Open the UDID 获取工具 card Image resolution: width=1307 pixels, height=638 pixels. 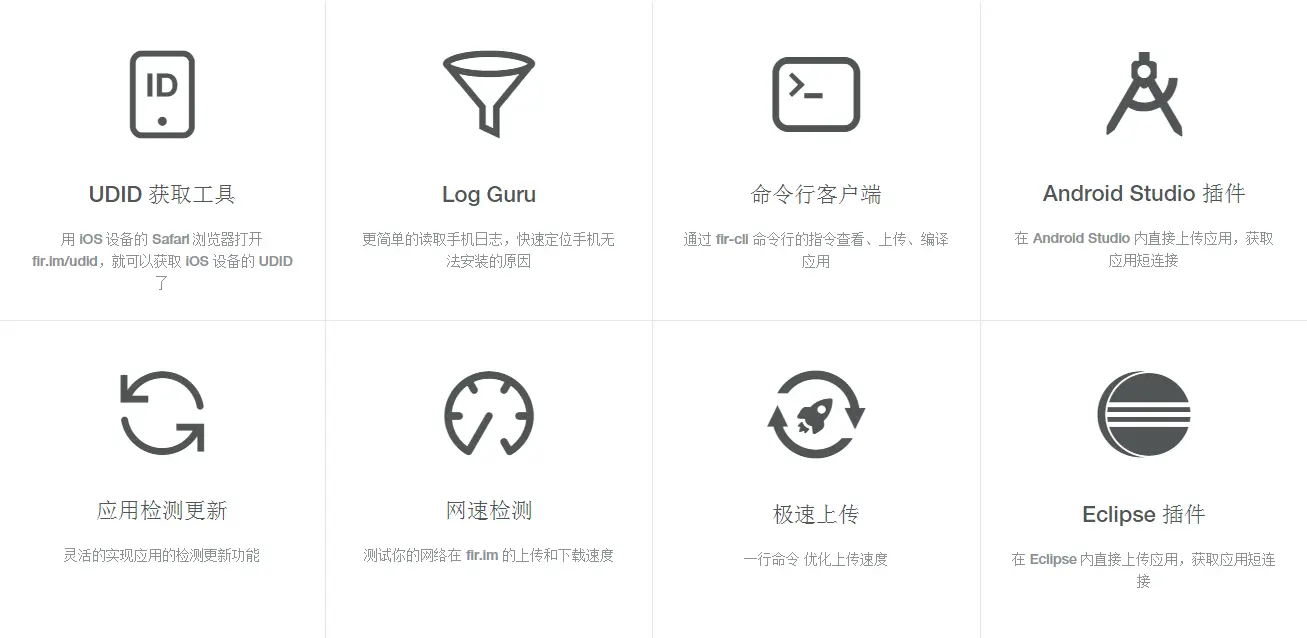point(162,194)
